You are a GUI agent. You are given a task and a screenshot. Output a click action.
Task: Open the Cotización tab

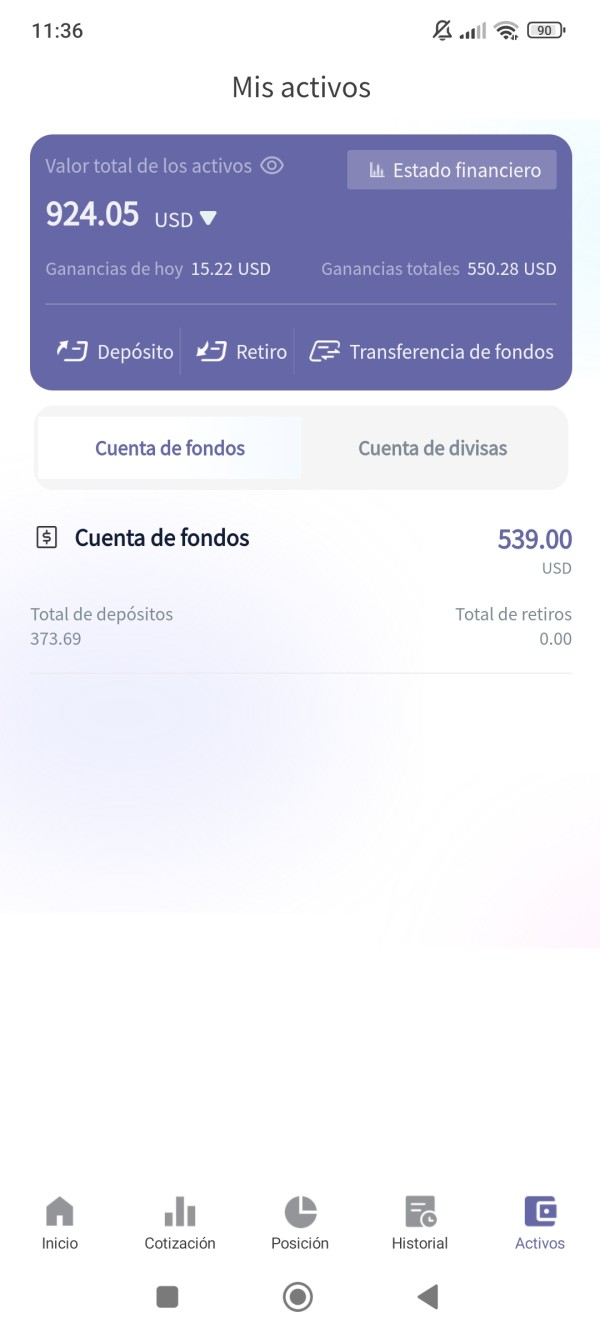(180, 1223)
